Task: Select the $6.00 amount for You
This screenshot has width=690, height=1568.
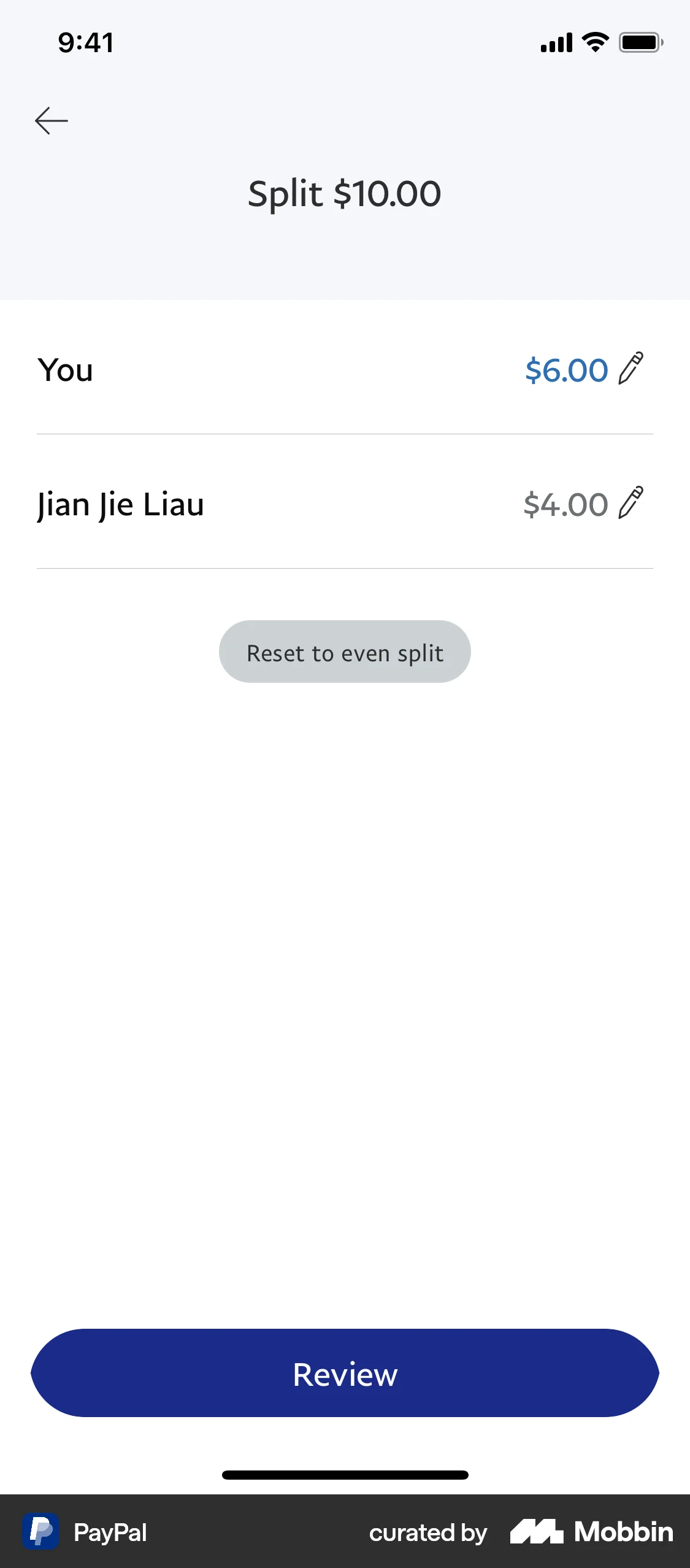Action: pyautogui.click(x=565, y=369)
